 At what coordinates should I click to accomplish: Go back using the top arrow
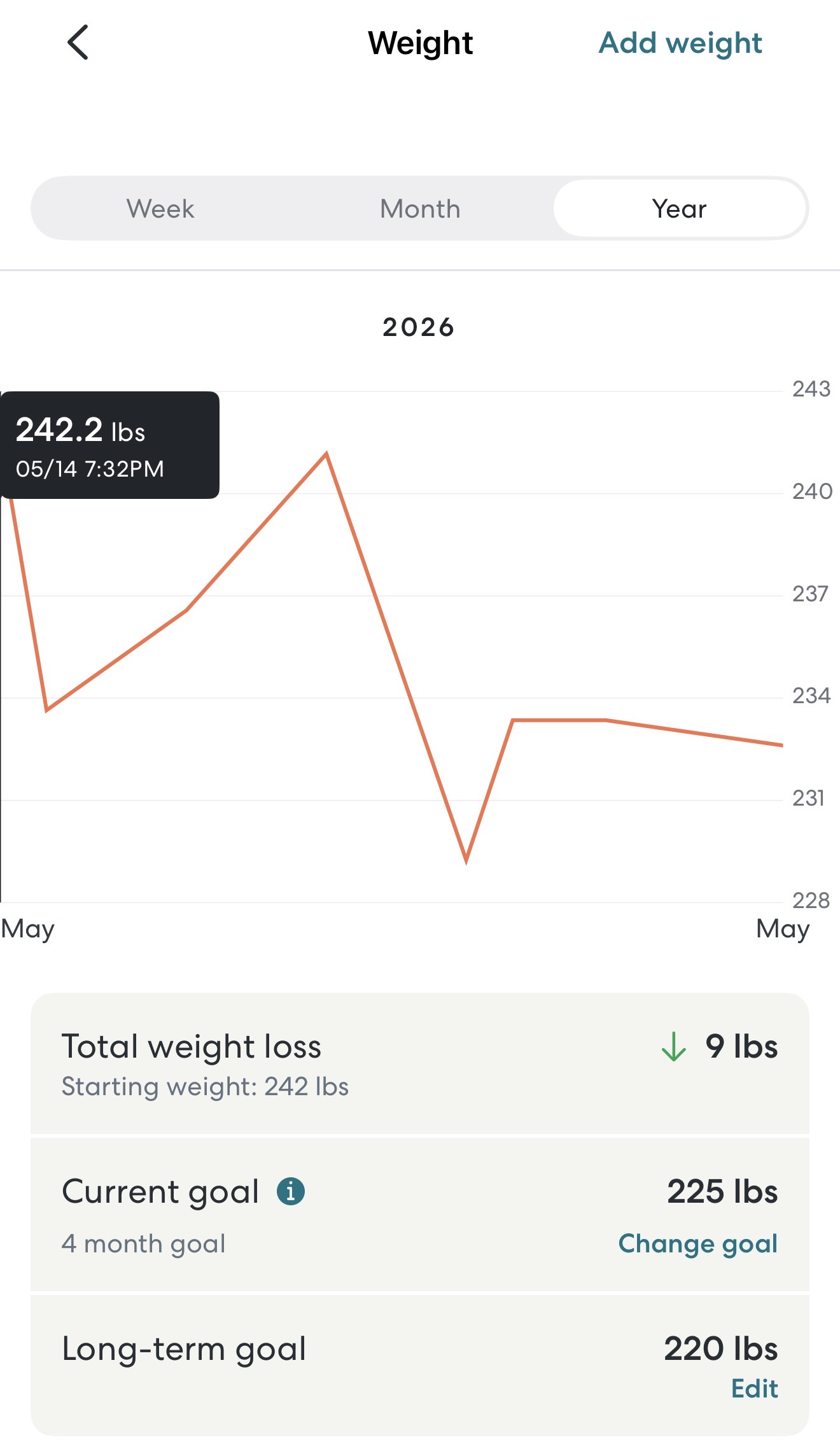78,43
